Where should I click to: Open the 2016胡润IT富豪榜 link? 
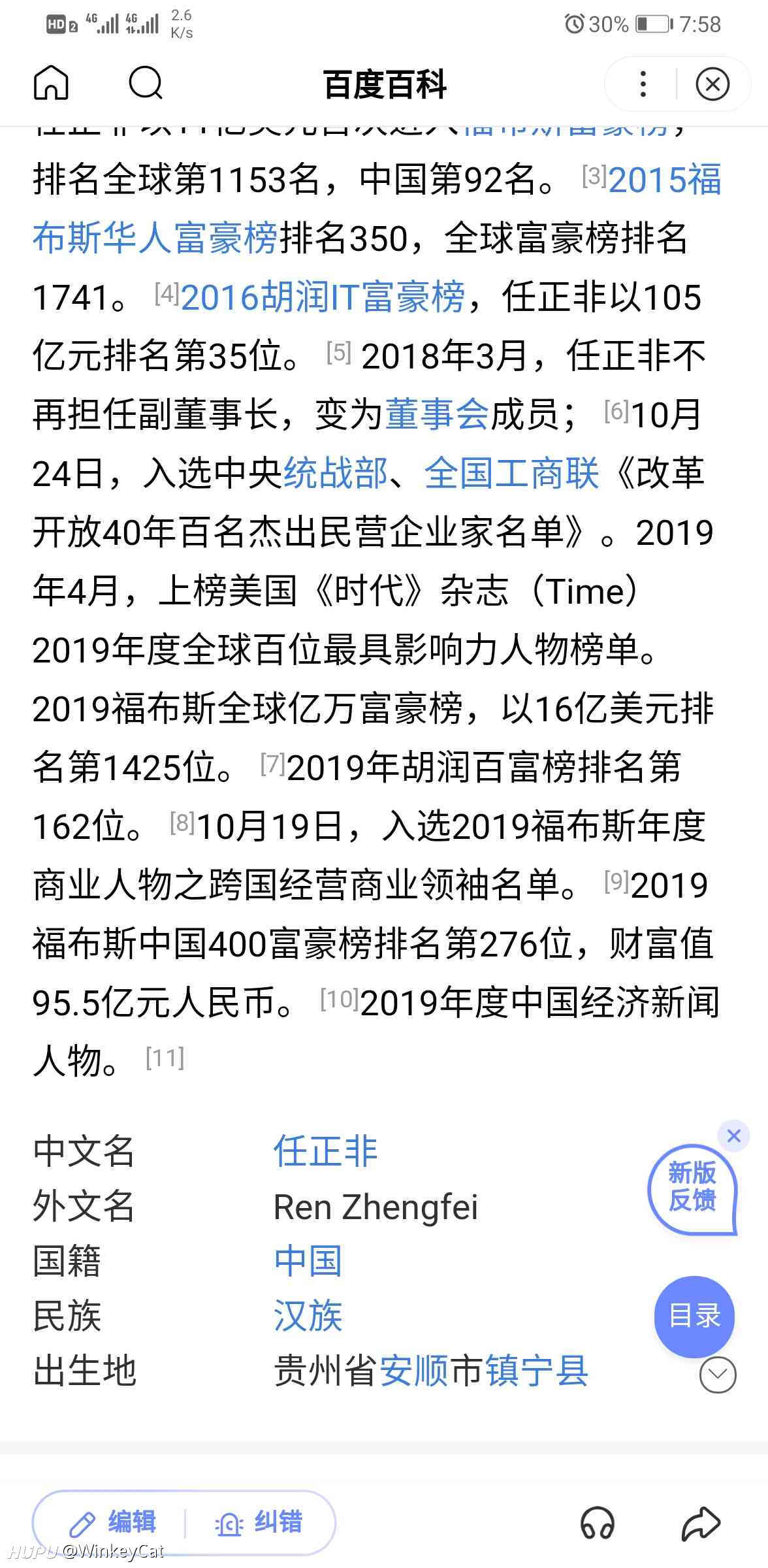click(323, 297)
